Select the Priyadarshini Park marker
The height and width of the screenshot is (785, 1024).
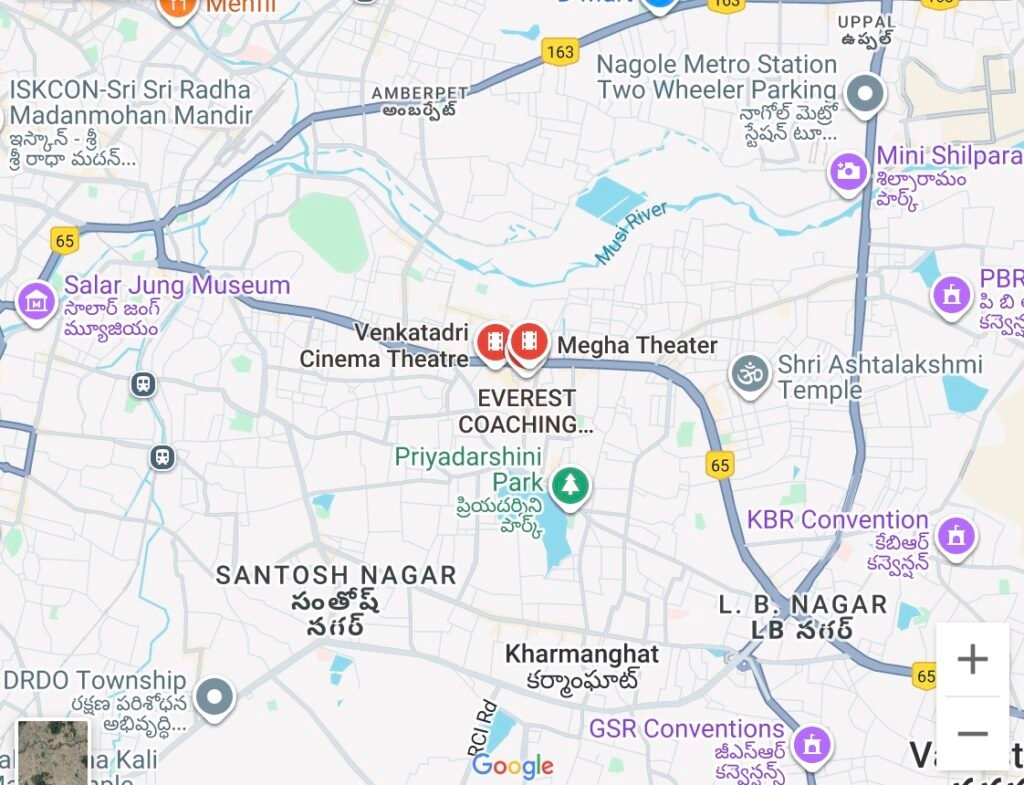tap(570, 486)
